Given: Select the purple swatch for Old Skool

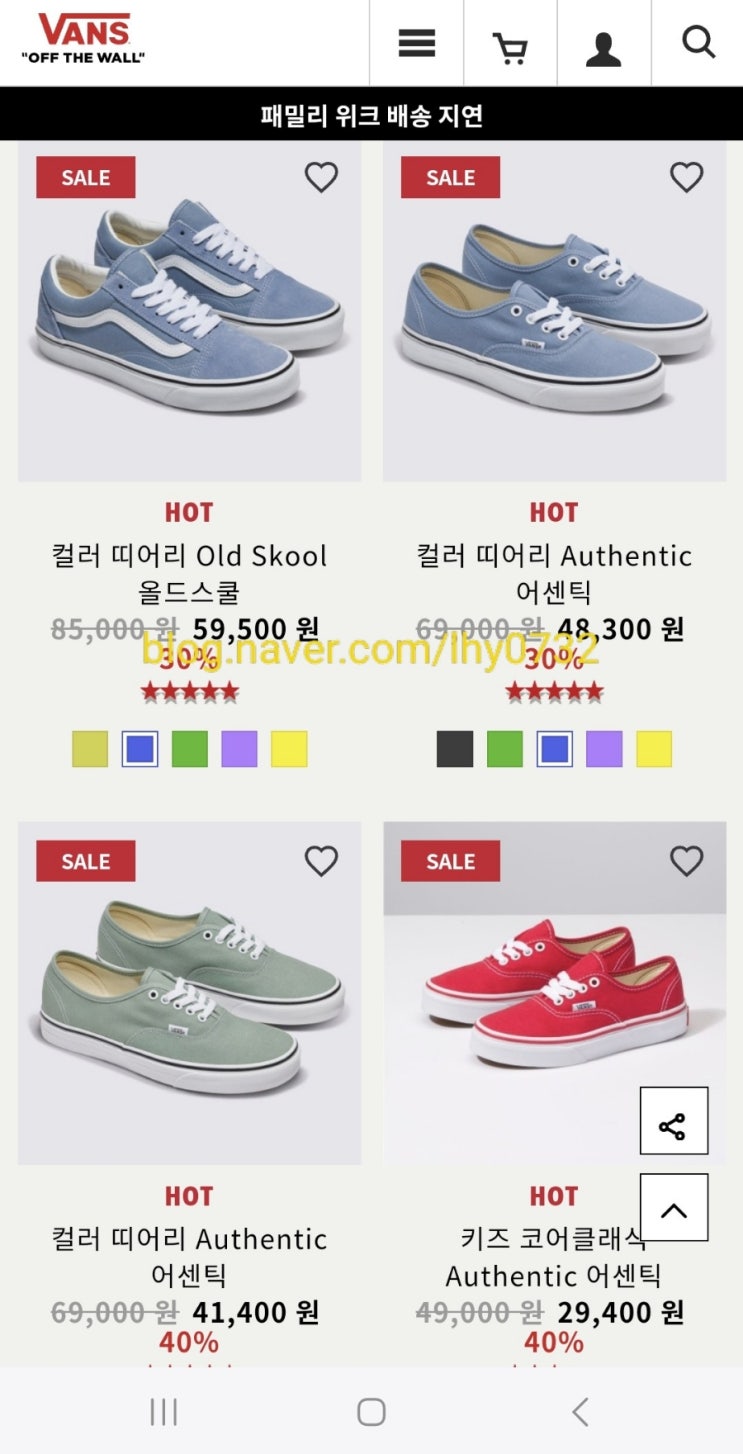Looking at the screenshot, I should (239, 749).
